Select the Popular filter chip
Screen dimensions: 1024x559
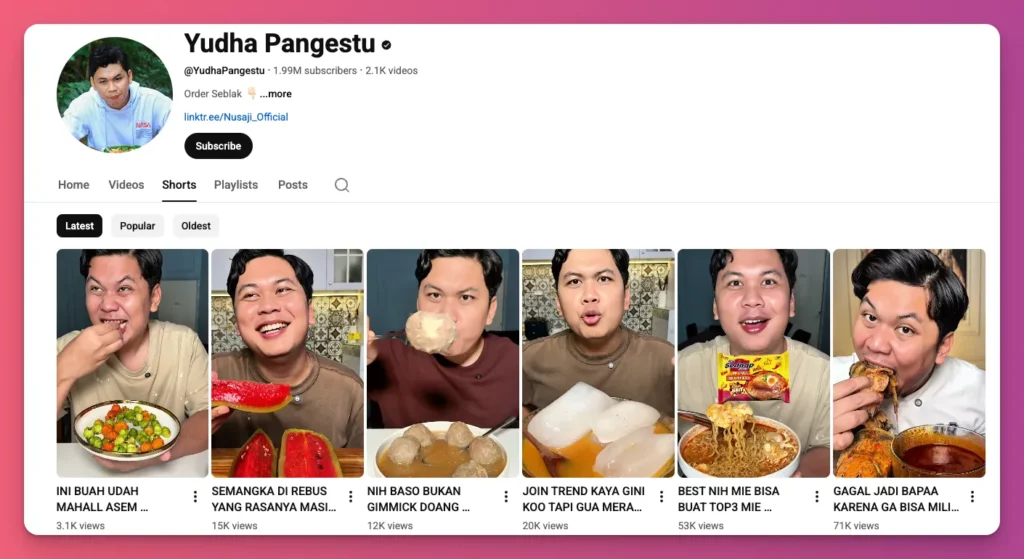[x=137, y=226]
